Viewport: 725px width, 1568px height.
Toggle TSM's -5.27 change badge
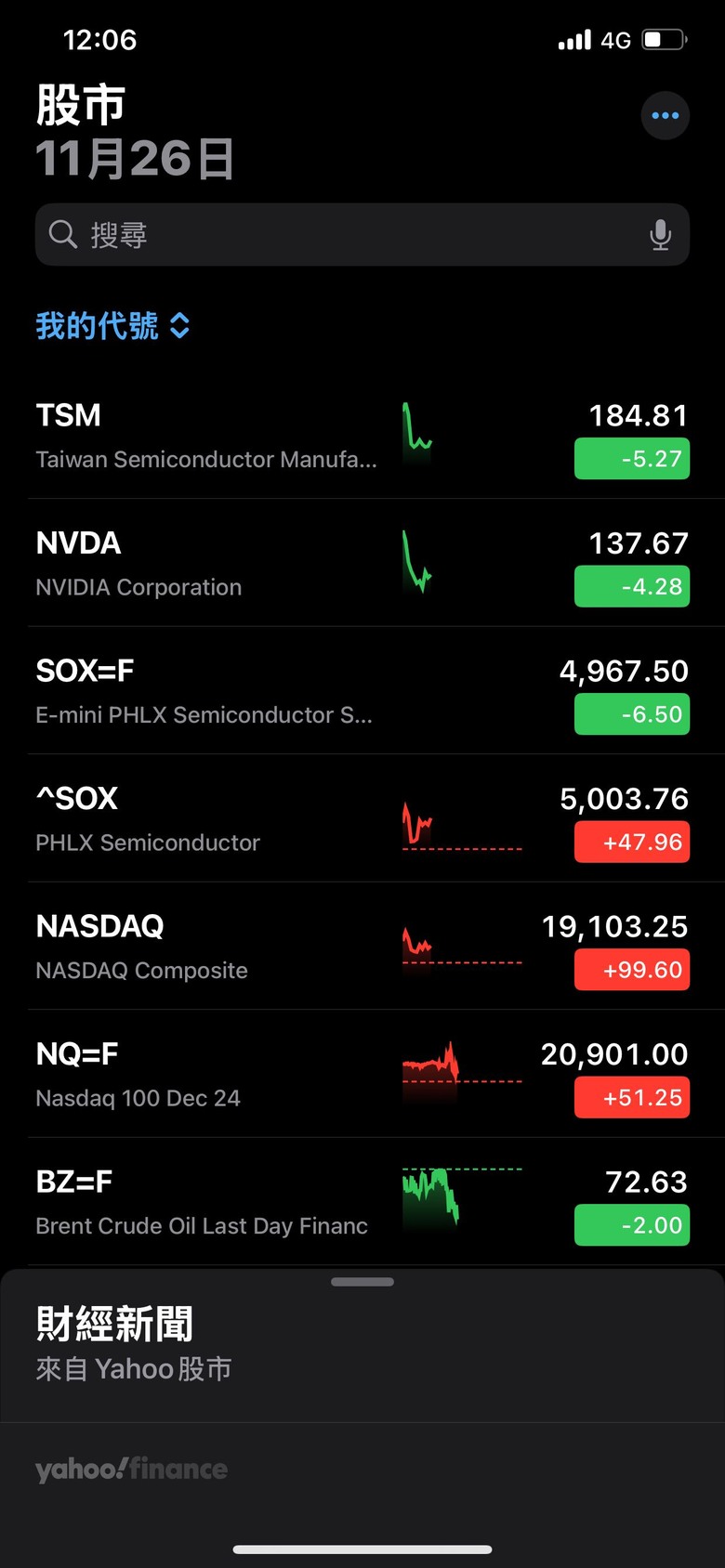pyautogui.click(x=632, y=459)
